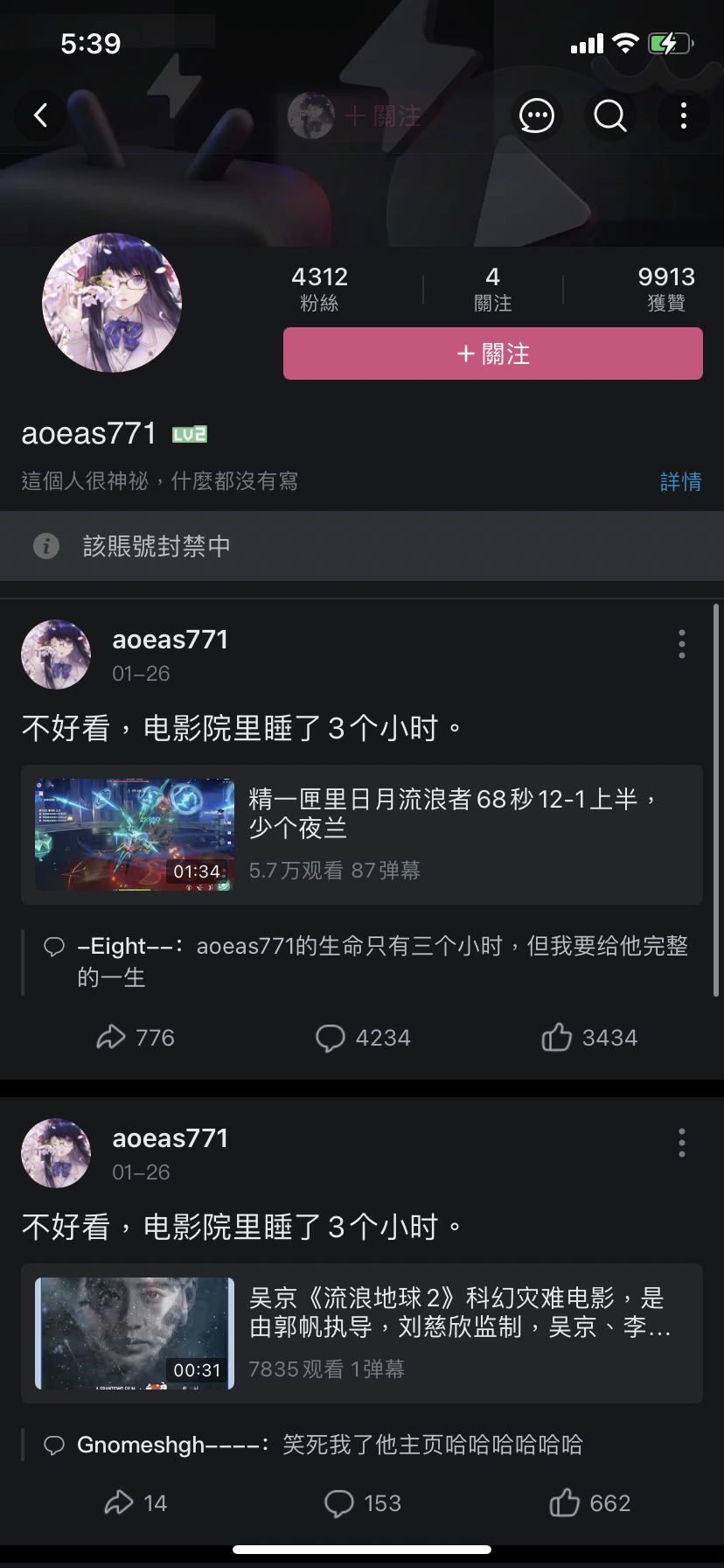The image size is (724, 1568).
Task: Open the –Eight–– comment preview
Action: coord(367,961)
